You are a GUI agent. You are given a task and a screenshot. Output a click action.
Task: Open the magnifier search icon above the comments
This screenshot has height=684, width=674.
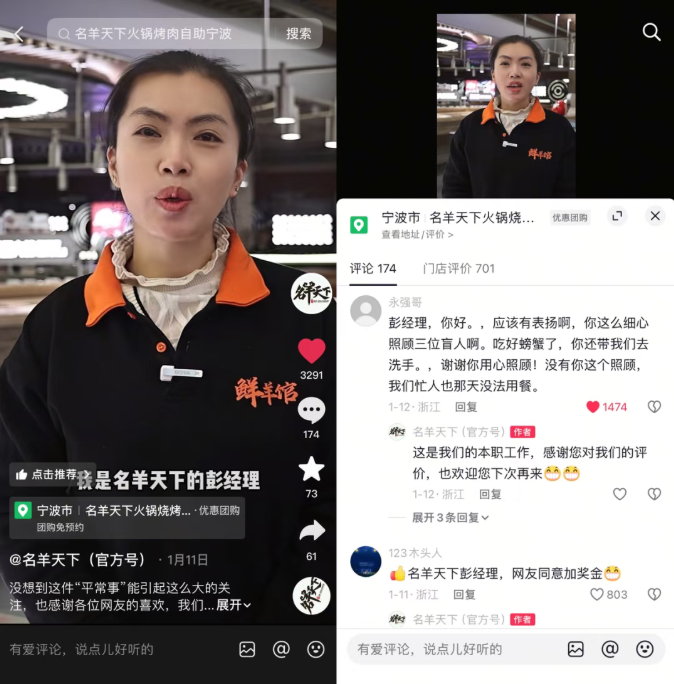tap(651, 33)
